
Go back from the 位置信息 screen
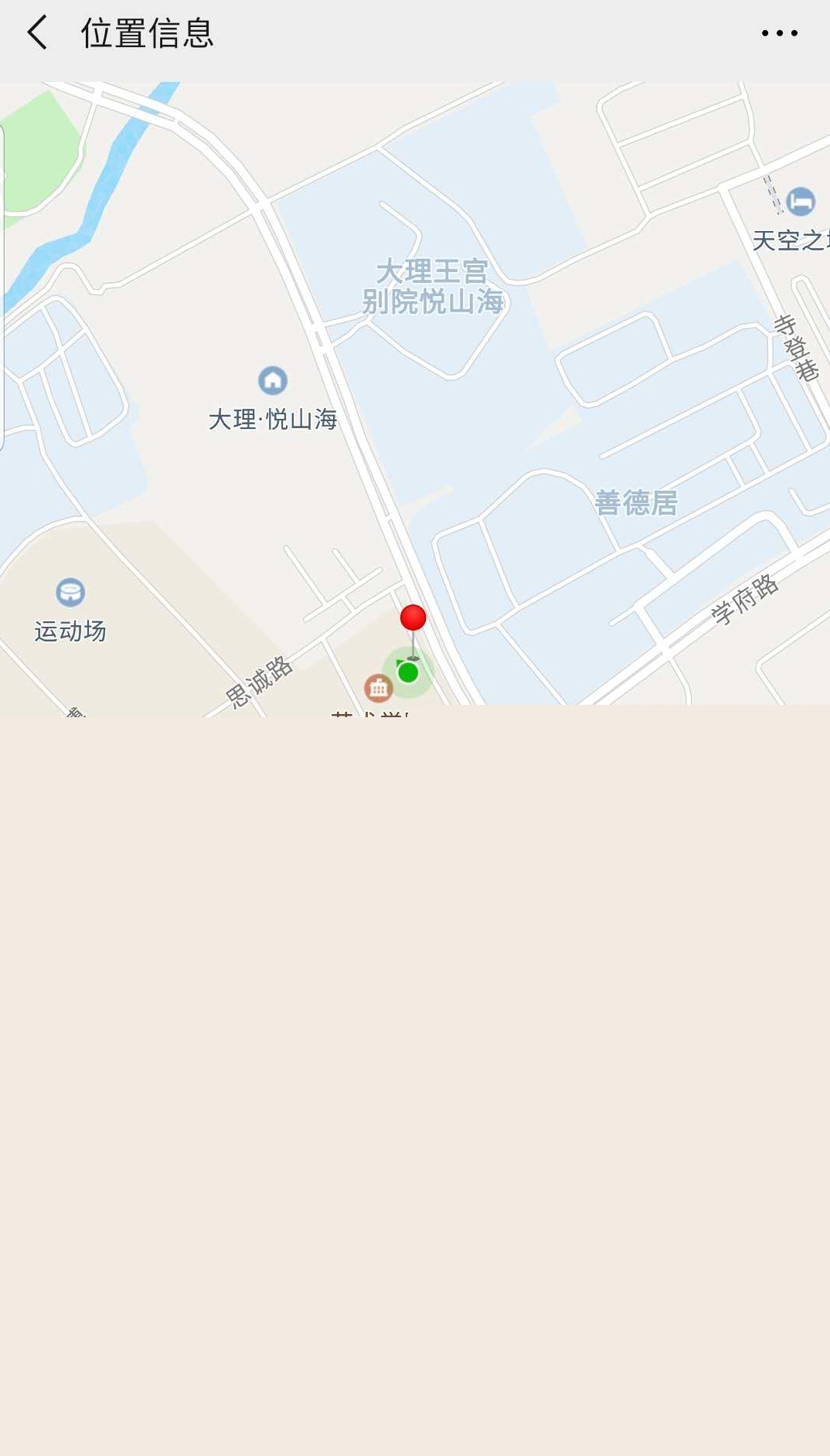coord(37,32)
